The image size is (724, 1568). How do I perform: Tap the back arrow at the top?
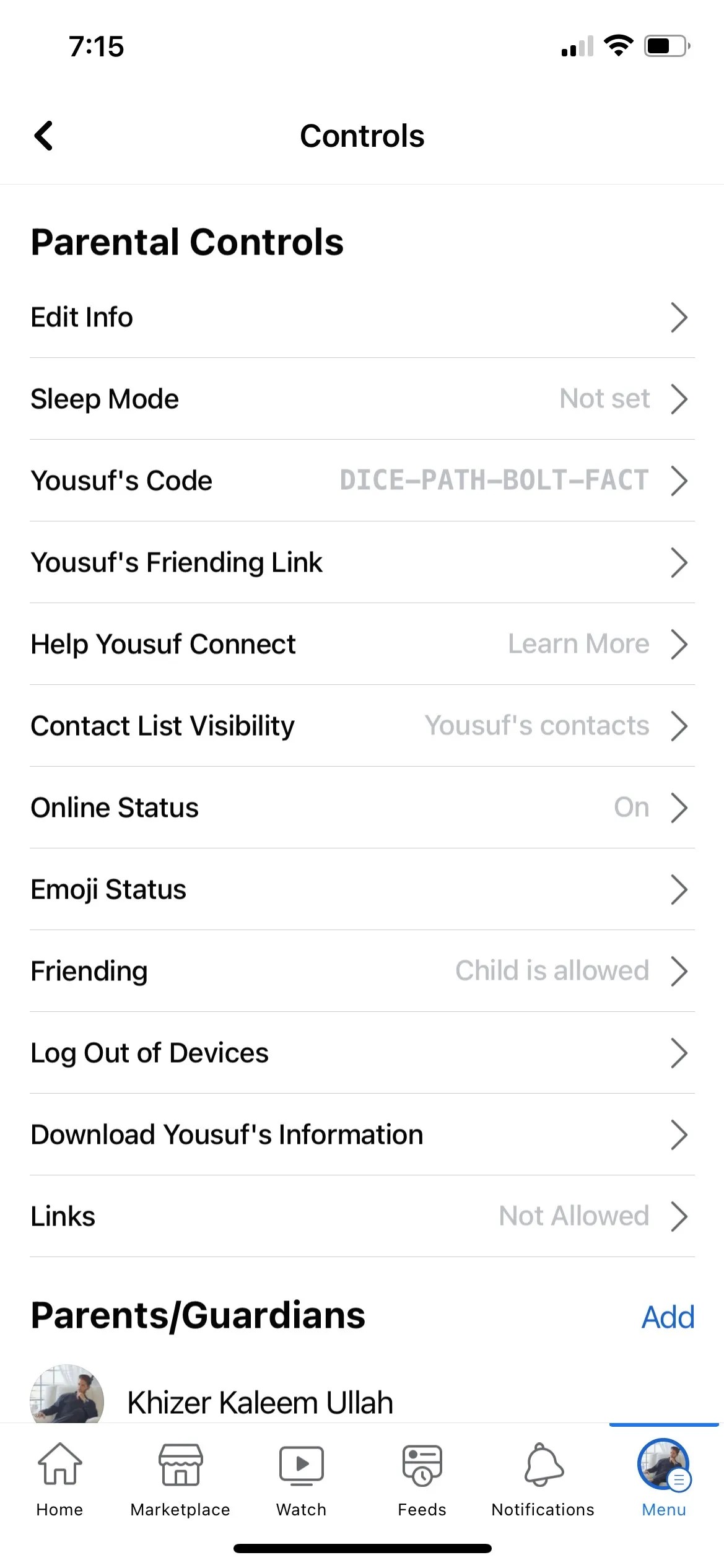43,136
